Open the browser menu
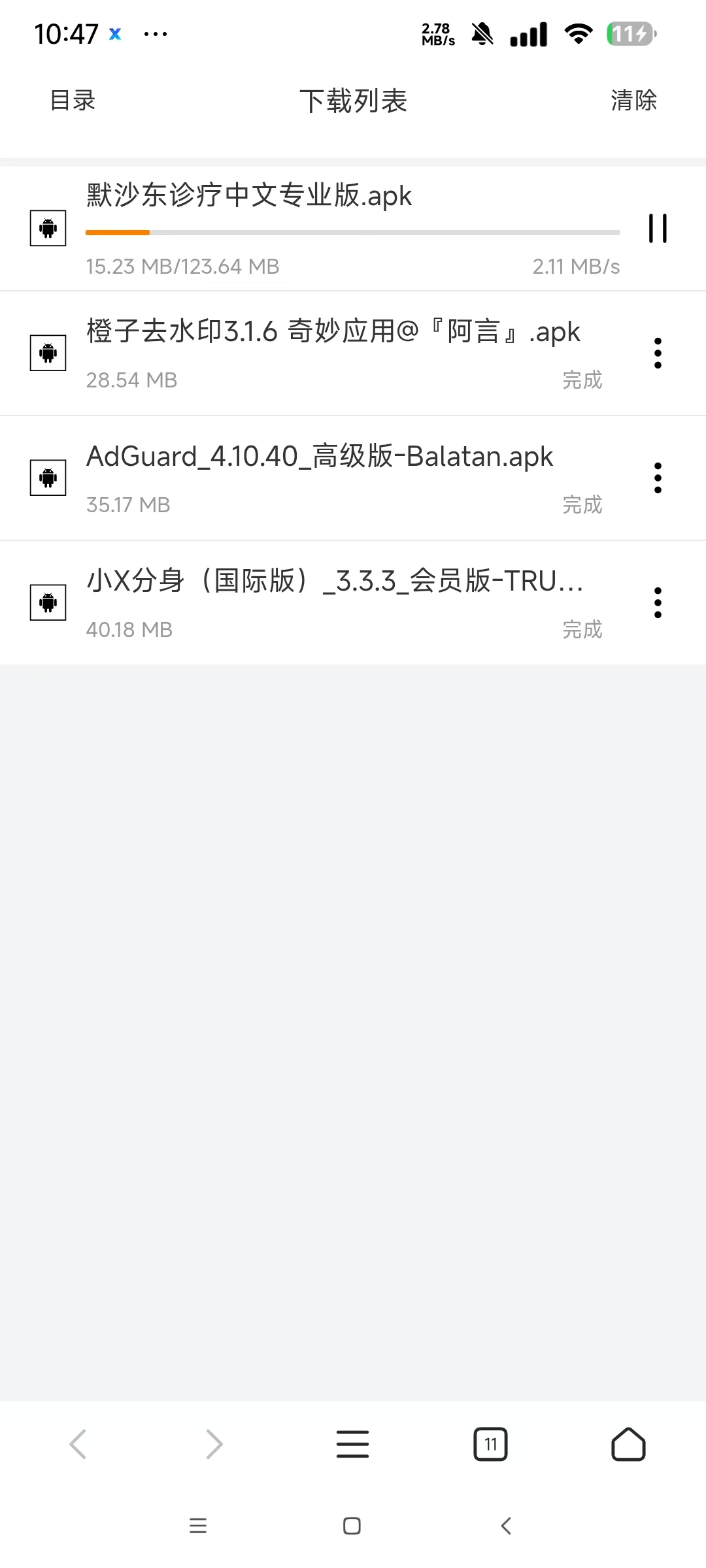Screen dimensions: 706x1568 (x=352, y=1444)
